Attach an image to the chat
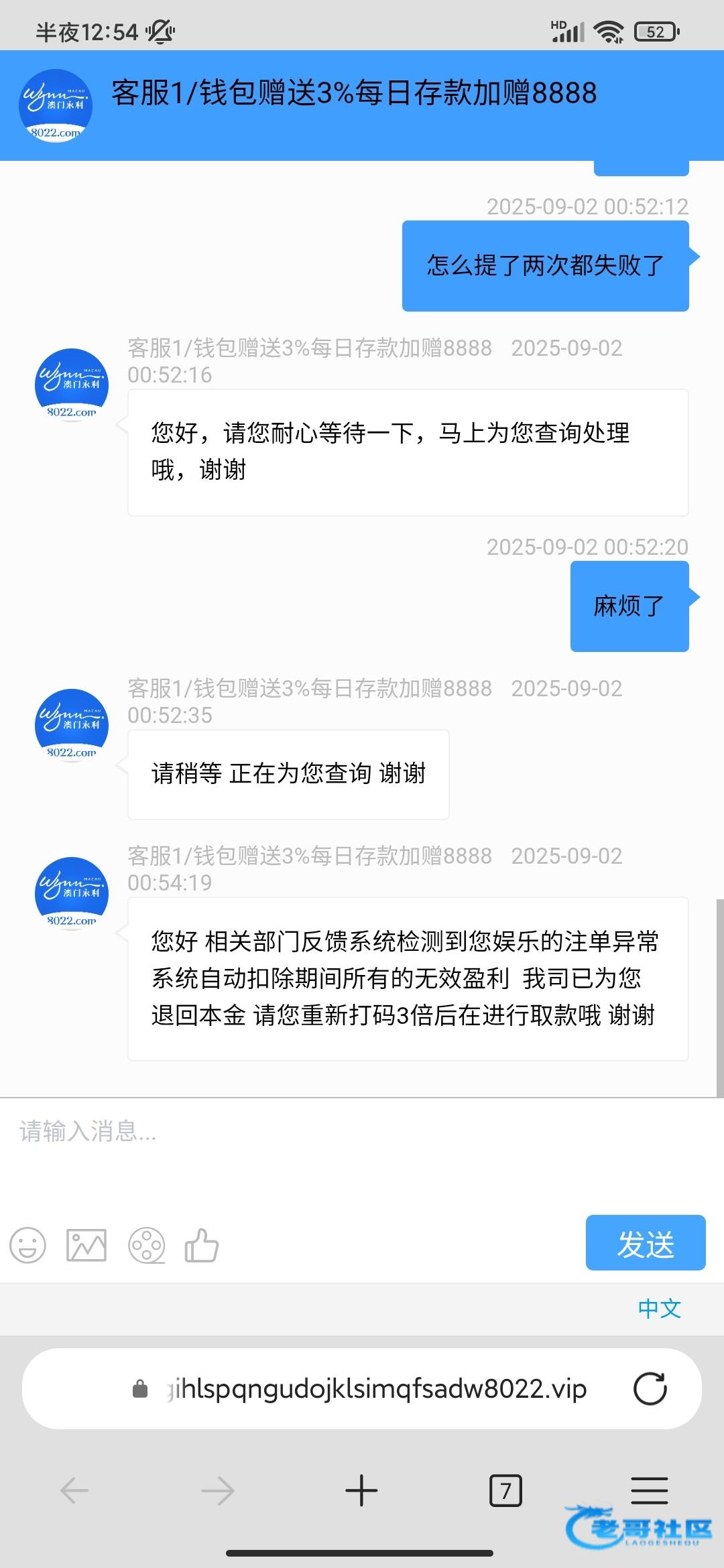Viewport: 724px width, 1568px height. tap(86, 1245)
